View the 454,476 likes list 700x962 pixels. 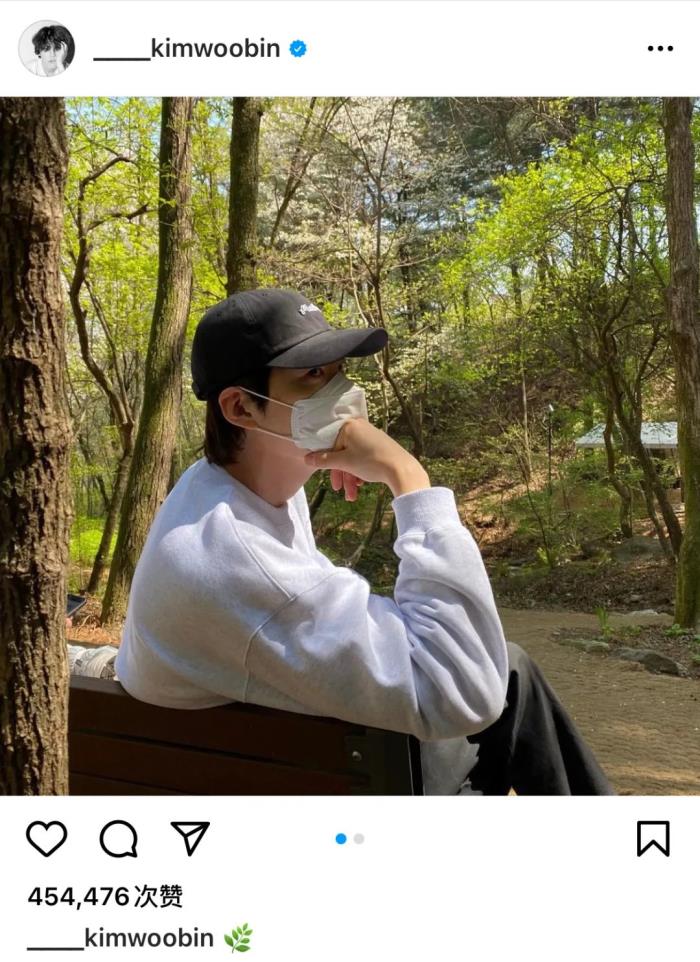click(105, 896)
